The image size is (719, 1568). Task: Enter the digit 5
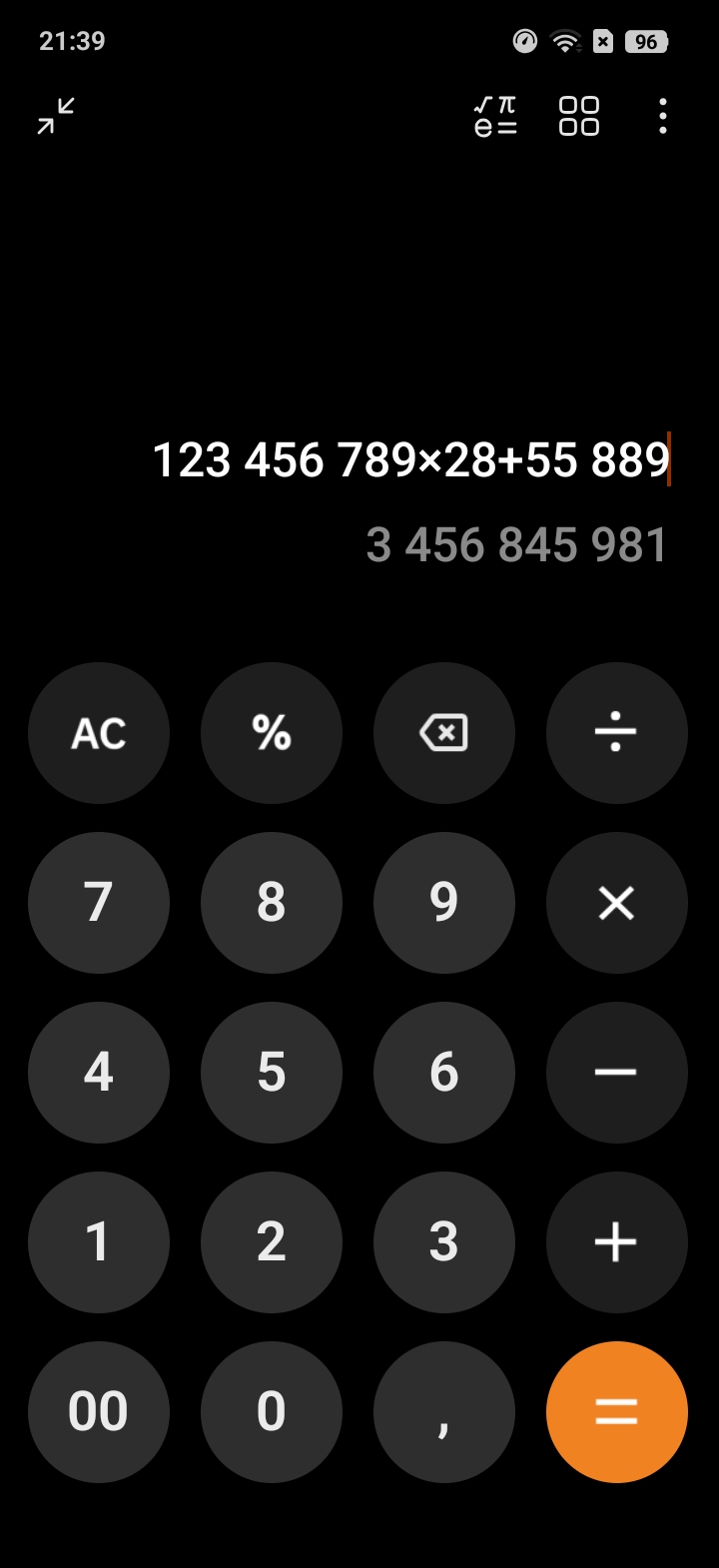click(x=272, y=1073)
